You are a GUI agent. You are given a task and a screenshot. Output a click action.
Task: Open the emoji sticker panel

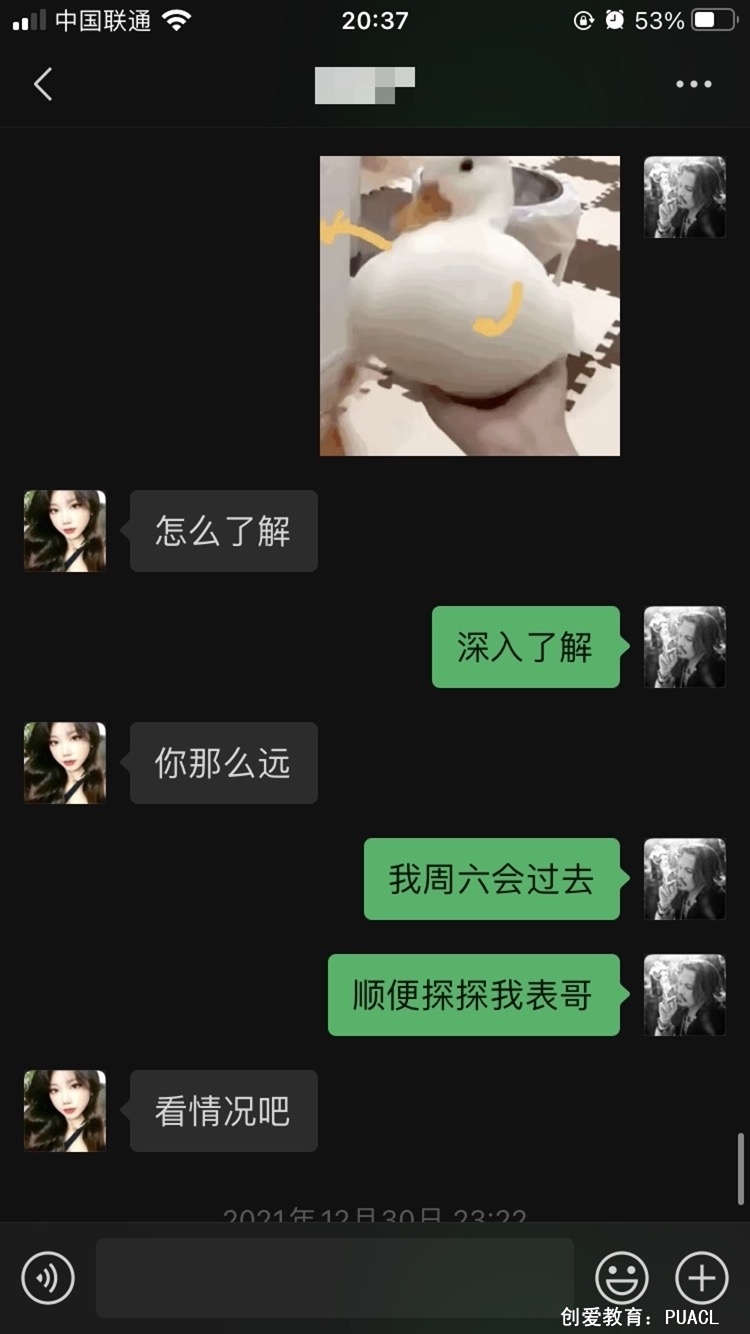point(621,1277)
